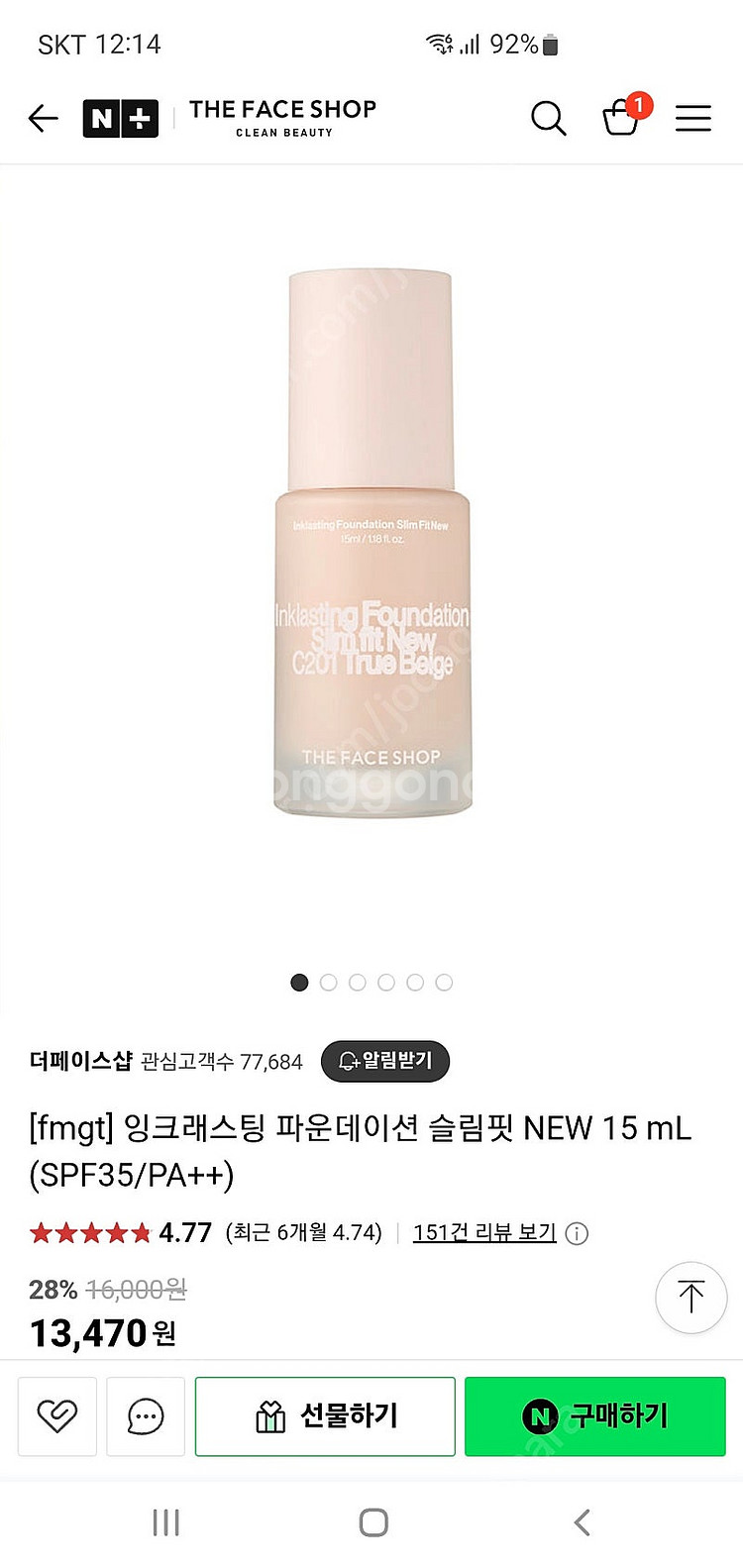Add product to wishlist with heart icon
This screenshot has height=1568, width=743.
(x=57, y=1416)
